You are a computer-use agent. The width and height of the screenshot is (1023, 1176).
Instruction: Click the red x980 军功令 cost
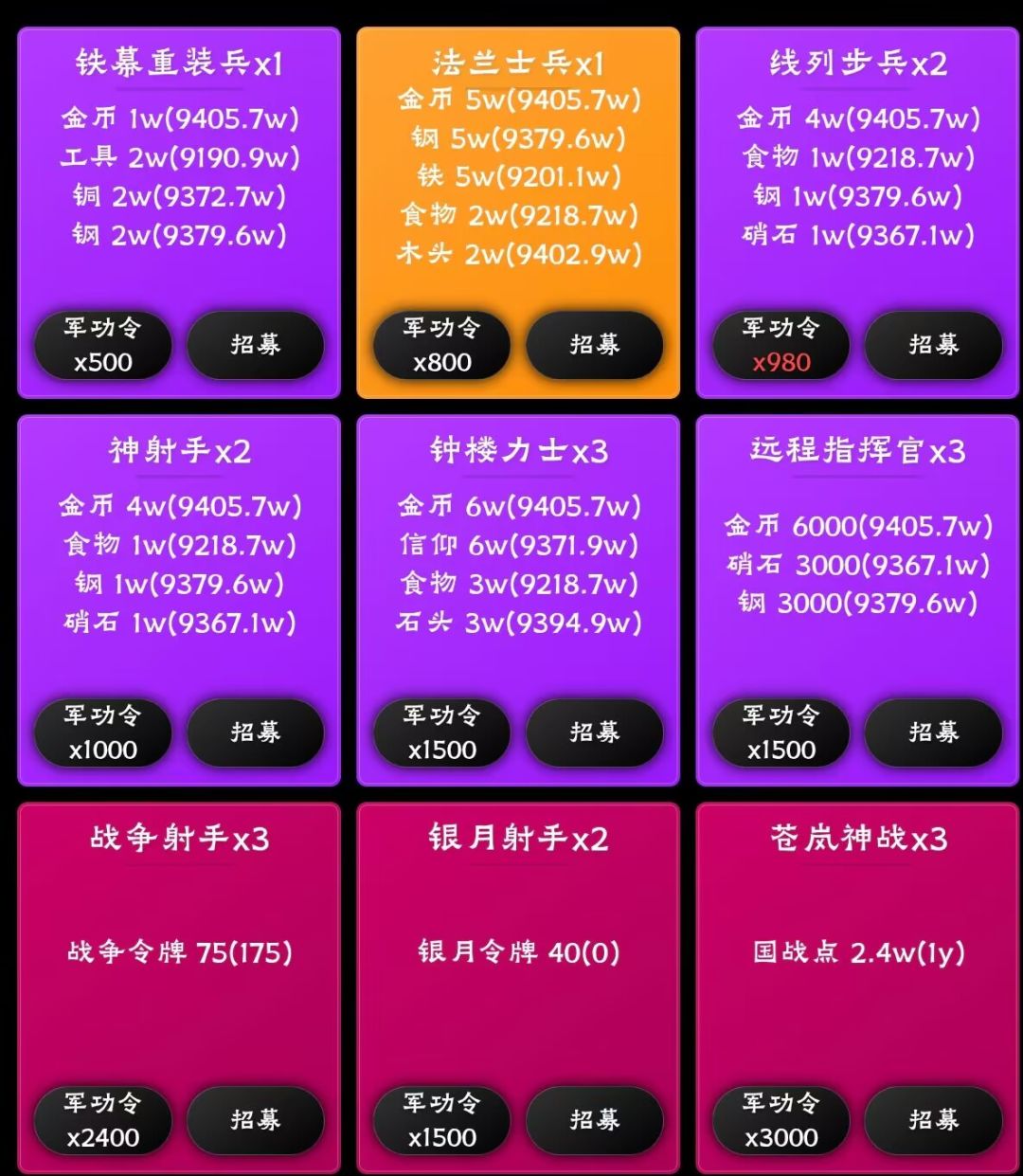tap(781, 345)
